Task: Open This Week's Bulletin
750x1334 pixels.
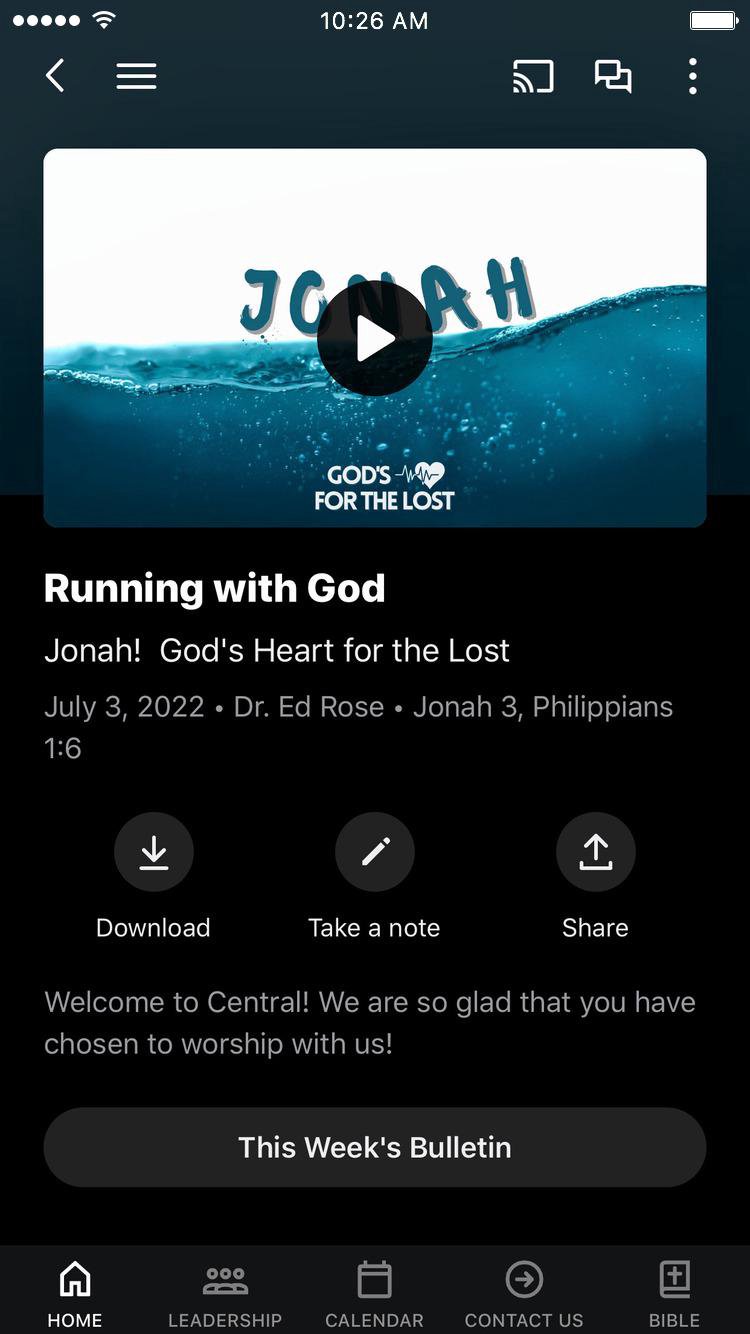Action: 375,1147
